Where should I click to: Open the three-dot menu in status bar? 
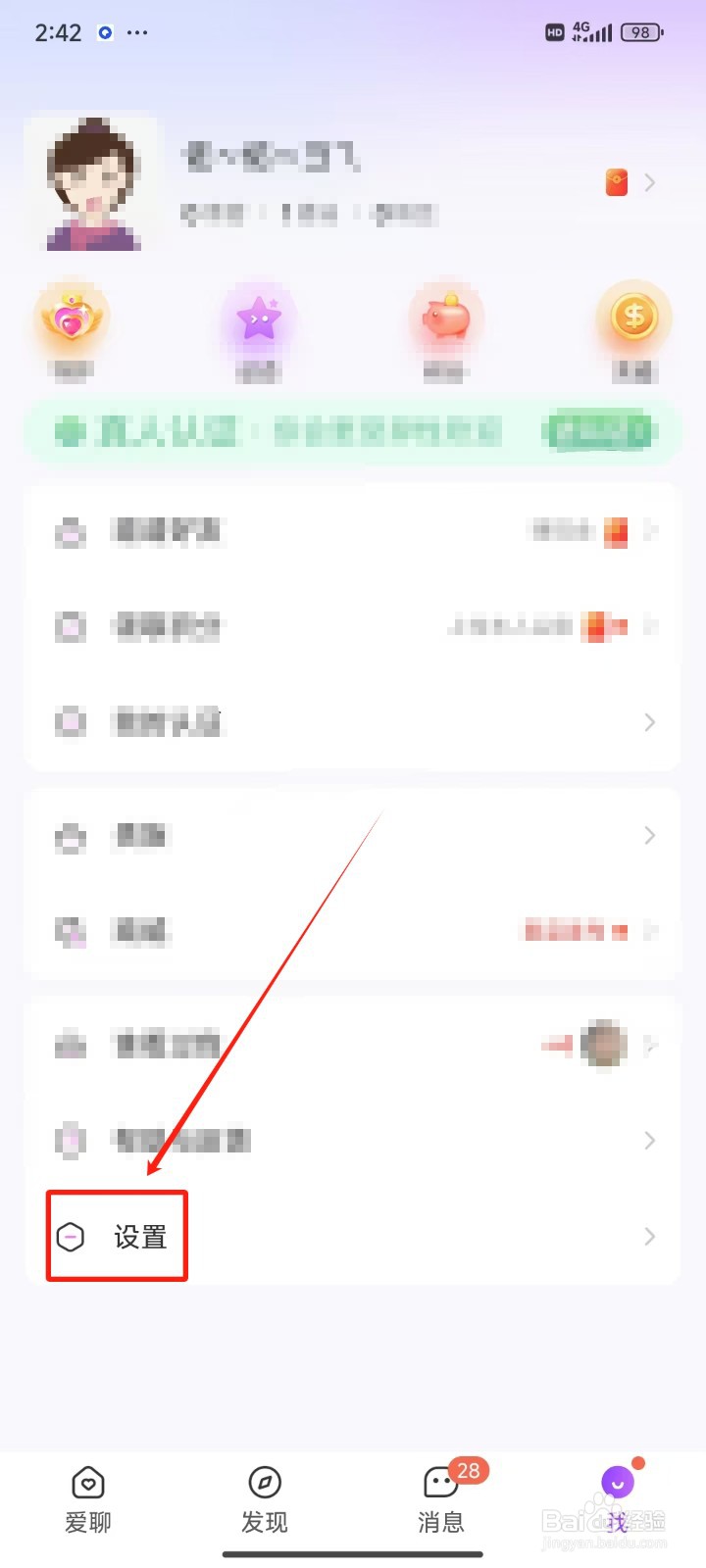[x=137, y=32]
